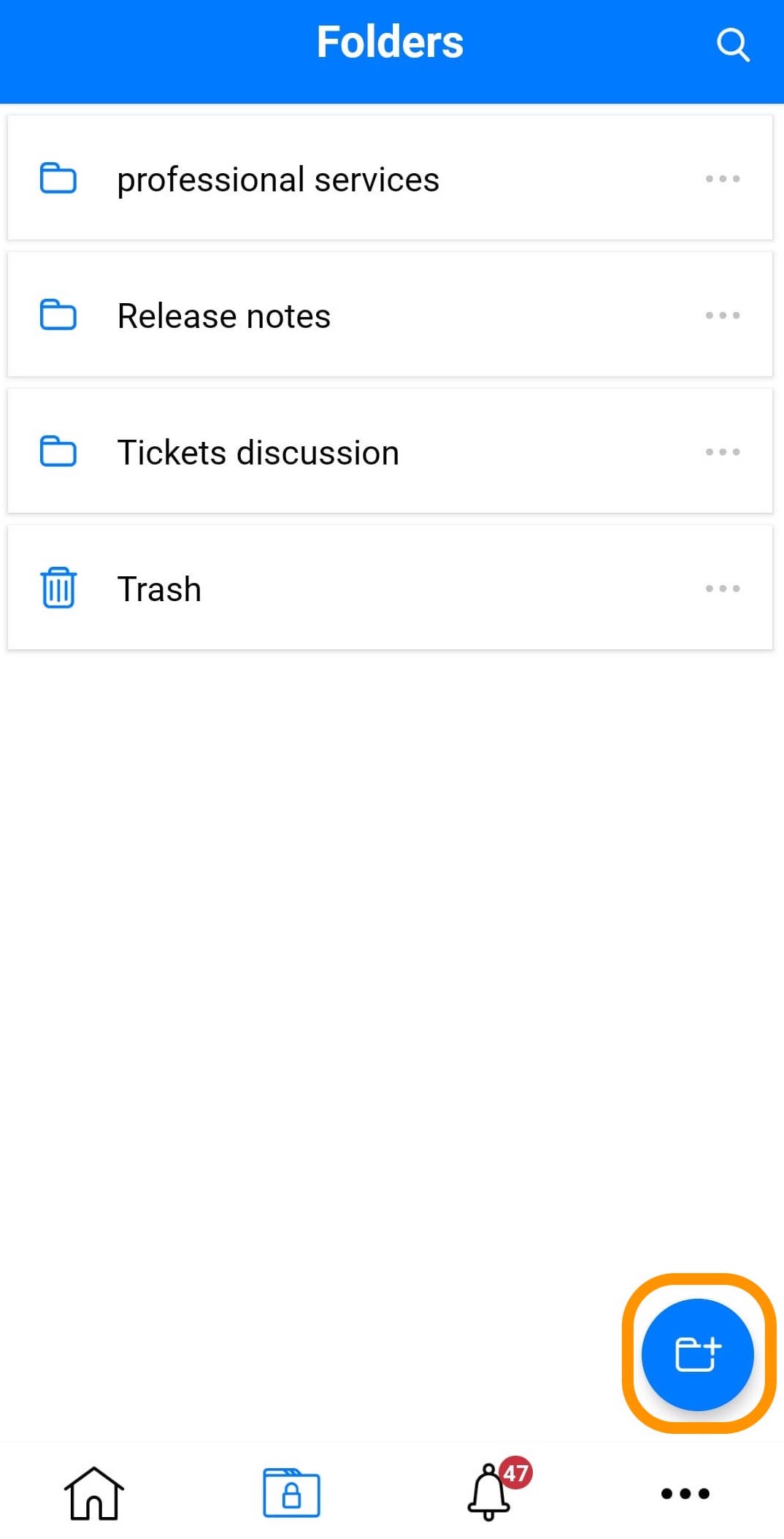Tap the three dots beside Tickets discussion

[x=723, y=452]
